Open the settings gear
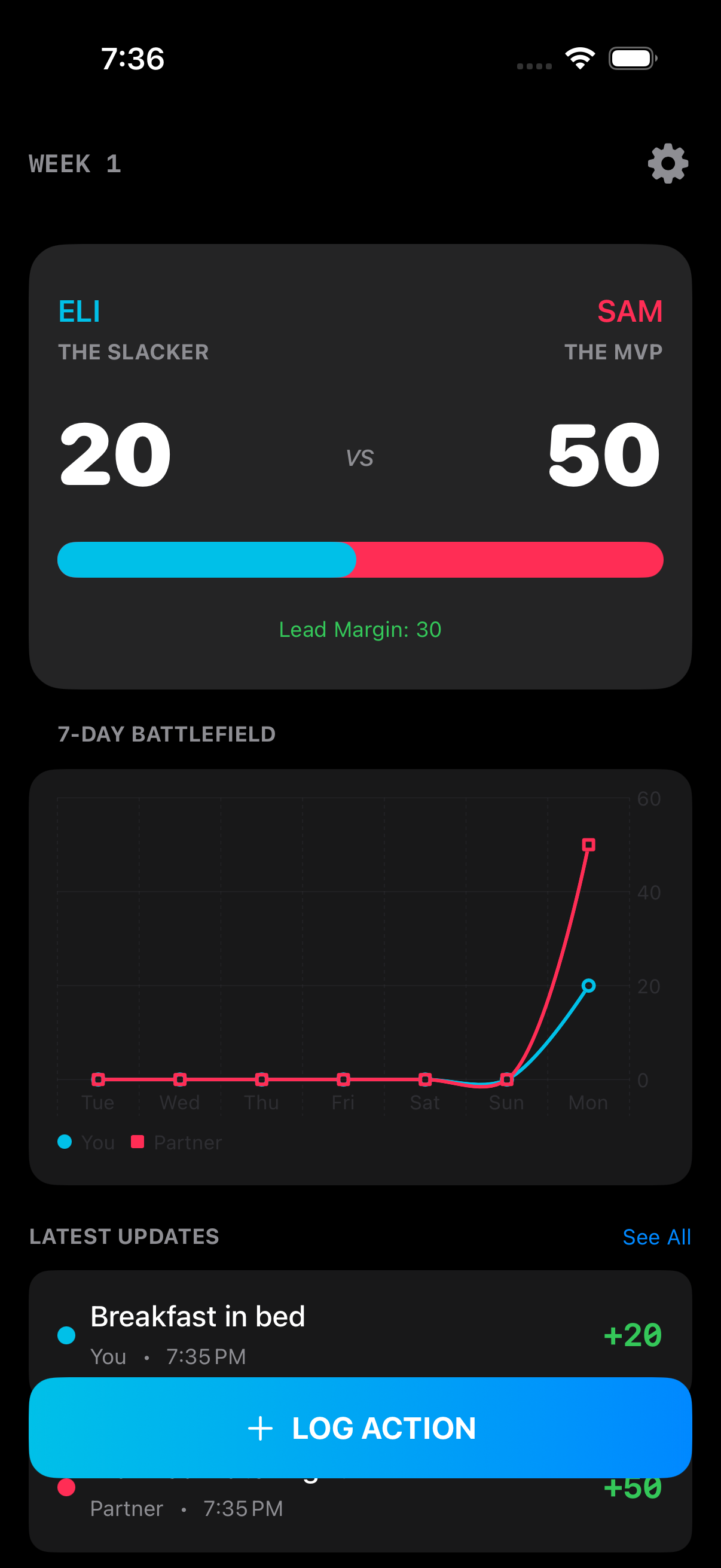 tap(667, 163)
